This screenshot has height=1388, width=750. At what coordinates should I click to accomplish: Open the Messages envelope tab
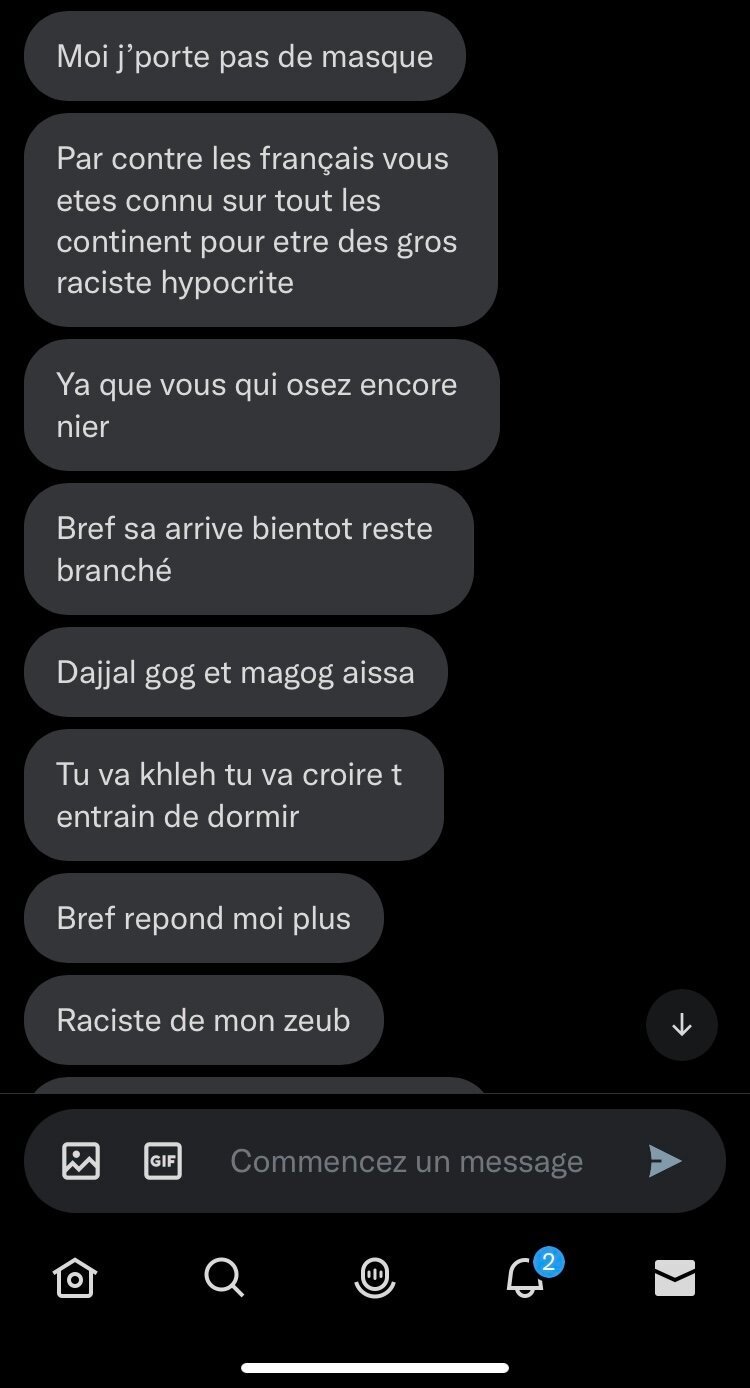[675, 1277]
